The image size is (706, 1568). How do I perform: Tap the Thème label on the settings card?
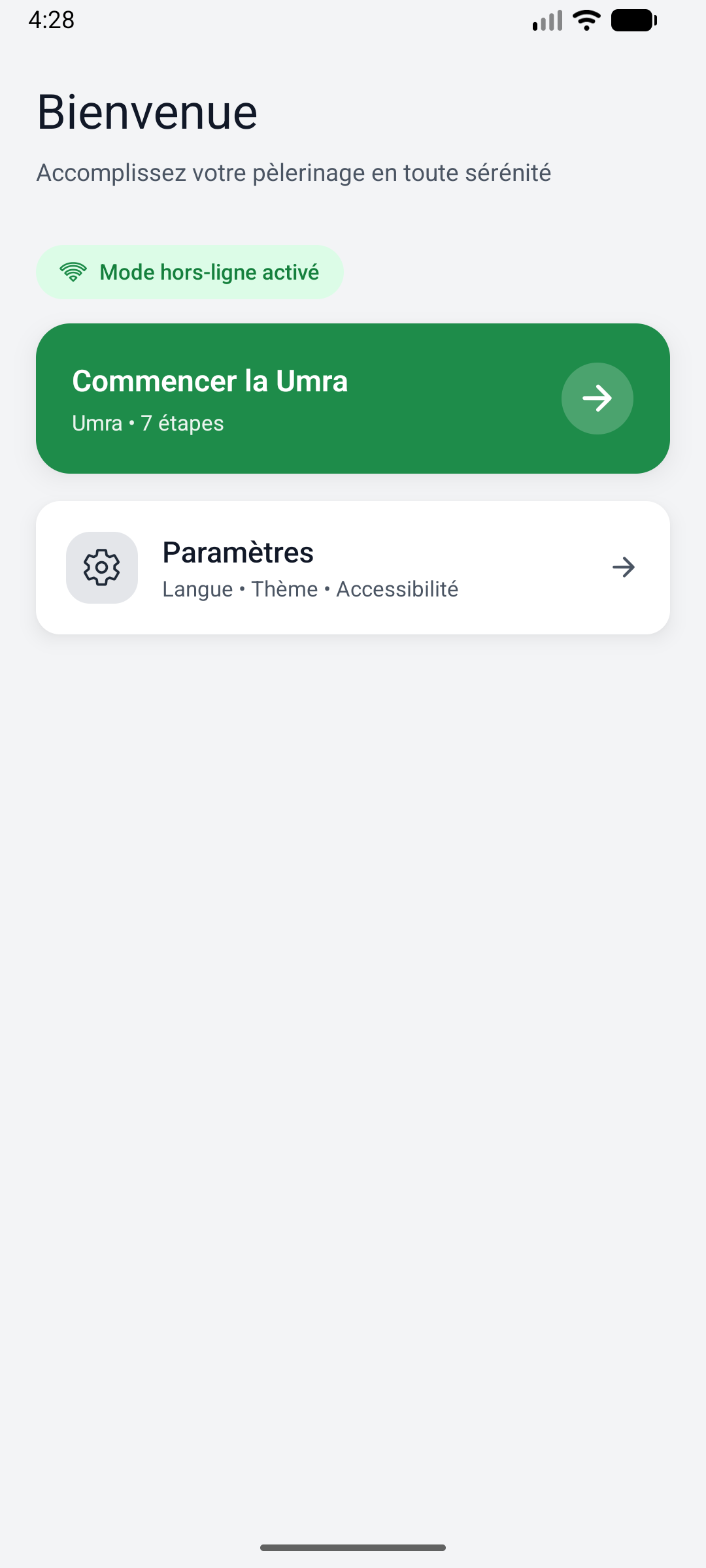coord(286,589)
